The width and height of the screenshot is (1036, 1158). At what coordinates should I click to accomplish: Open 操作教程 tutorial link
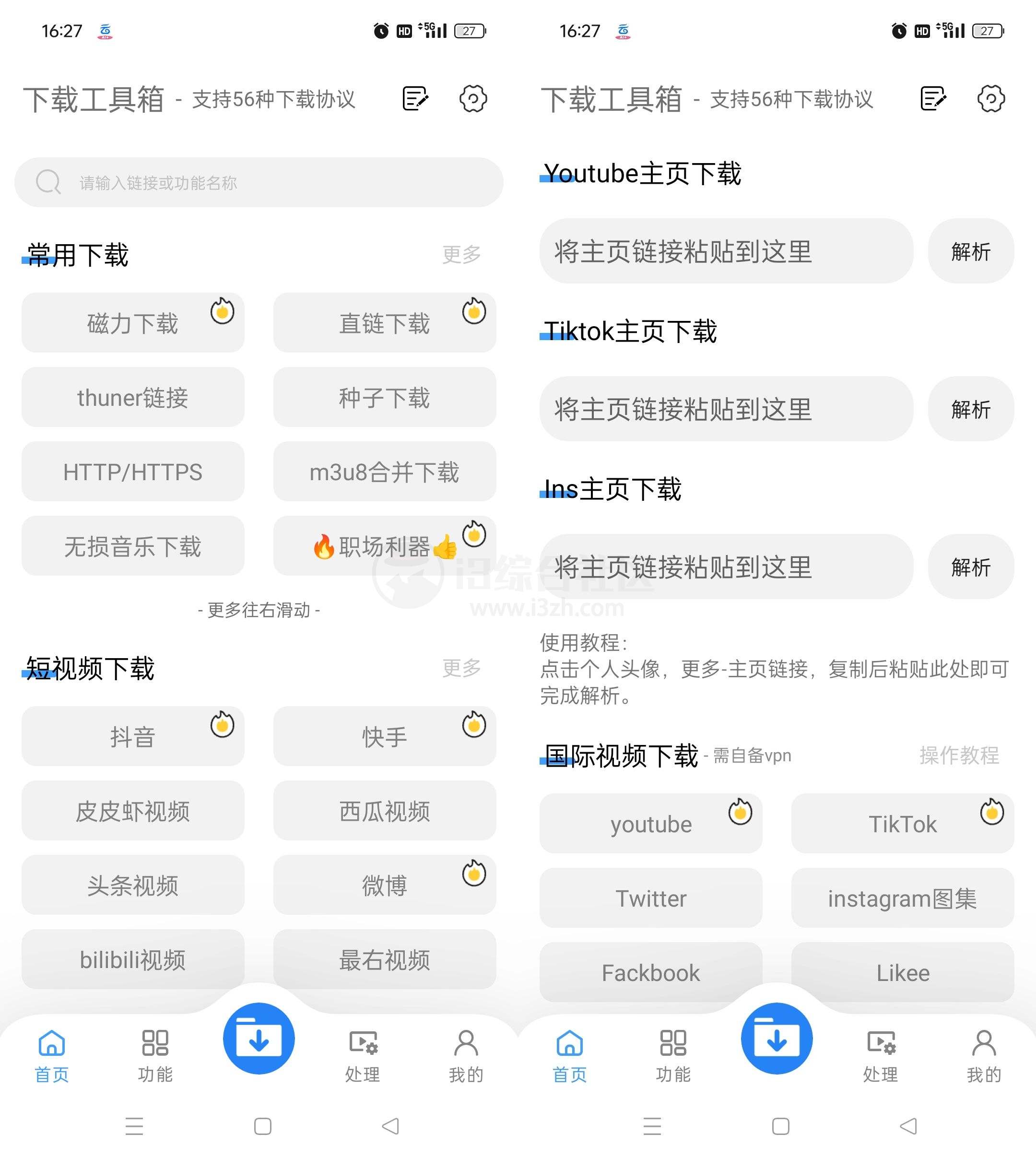pos(959,756)
